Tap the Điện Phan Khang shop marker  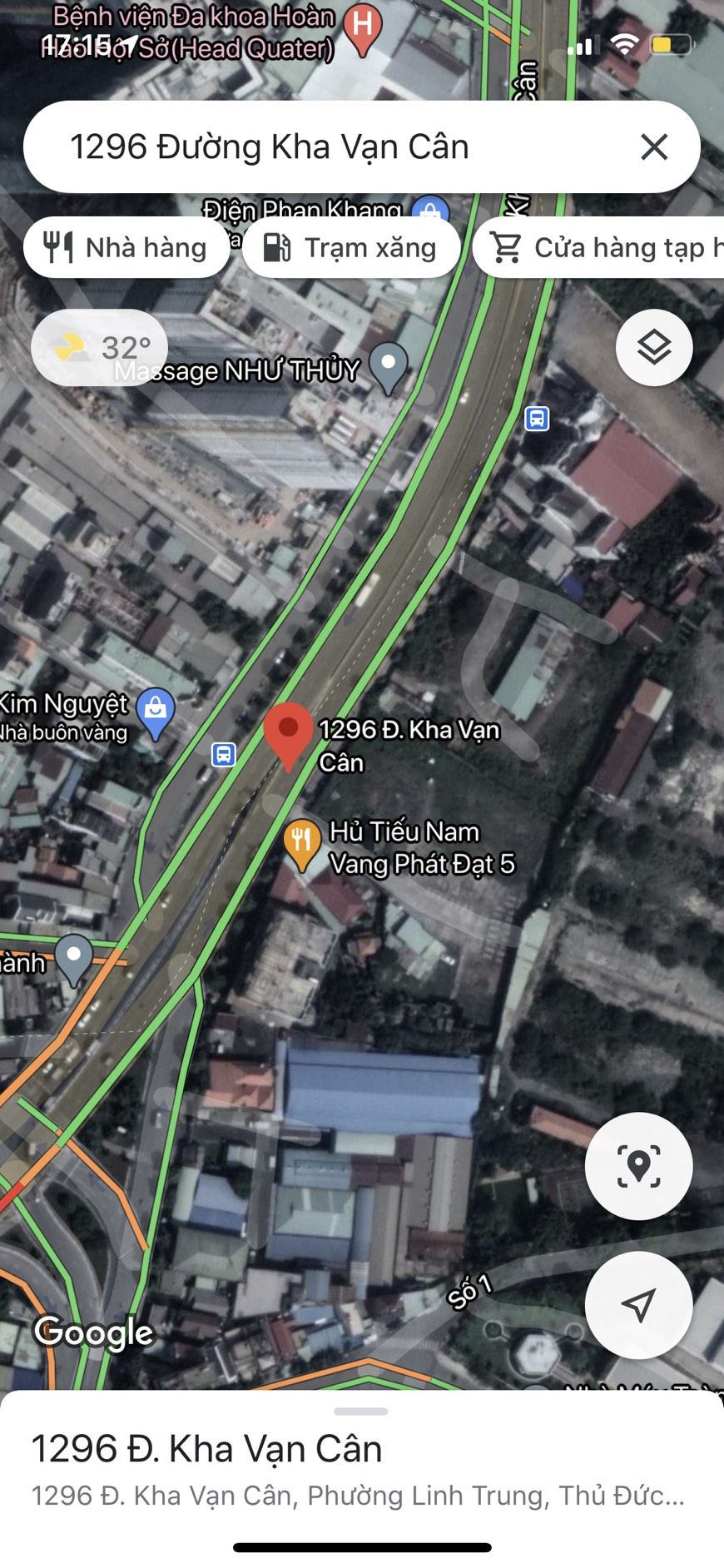point(430,210)
